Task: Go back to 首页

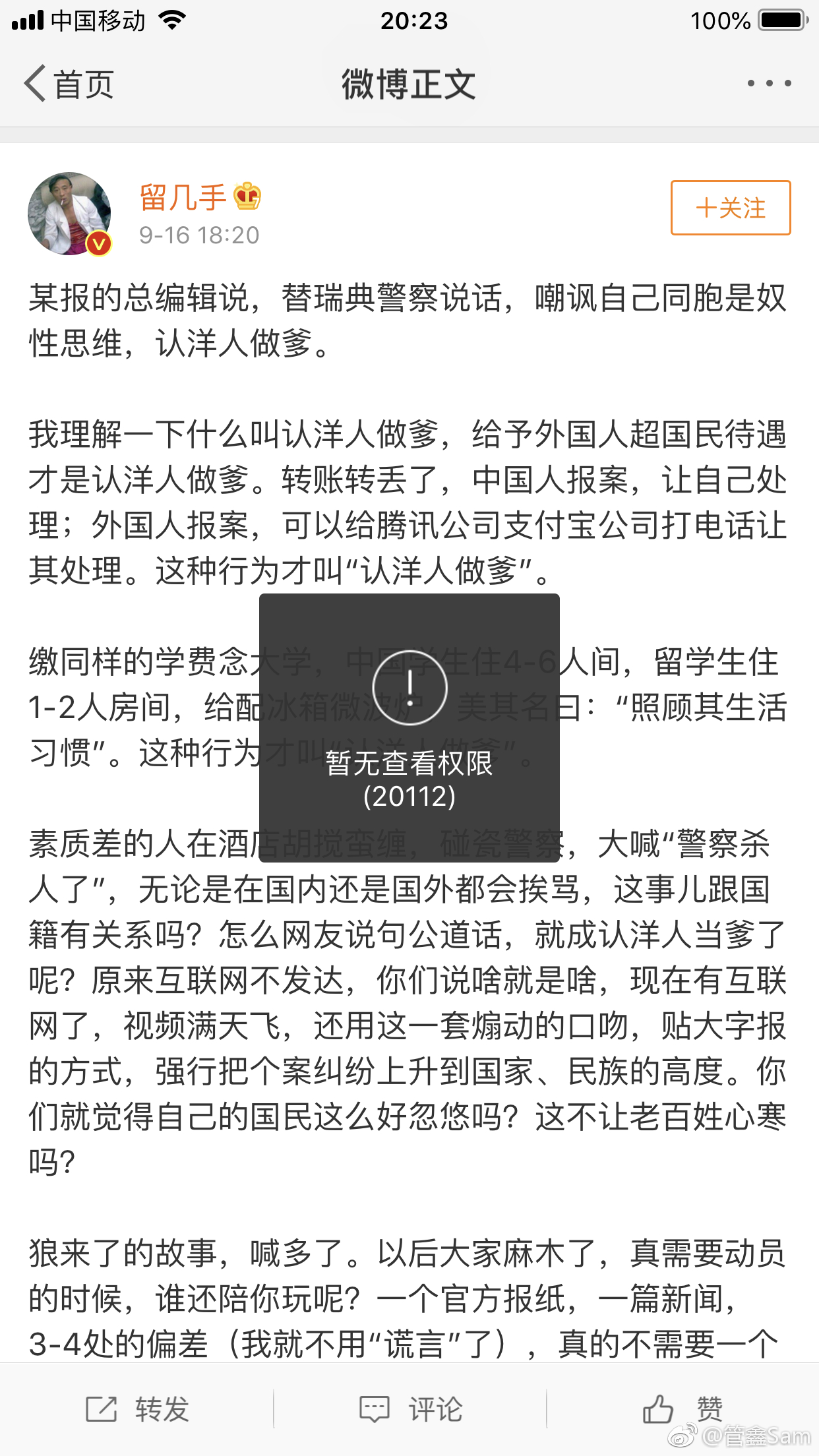Action: 69,84
